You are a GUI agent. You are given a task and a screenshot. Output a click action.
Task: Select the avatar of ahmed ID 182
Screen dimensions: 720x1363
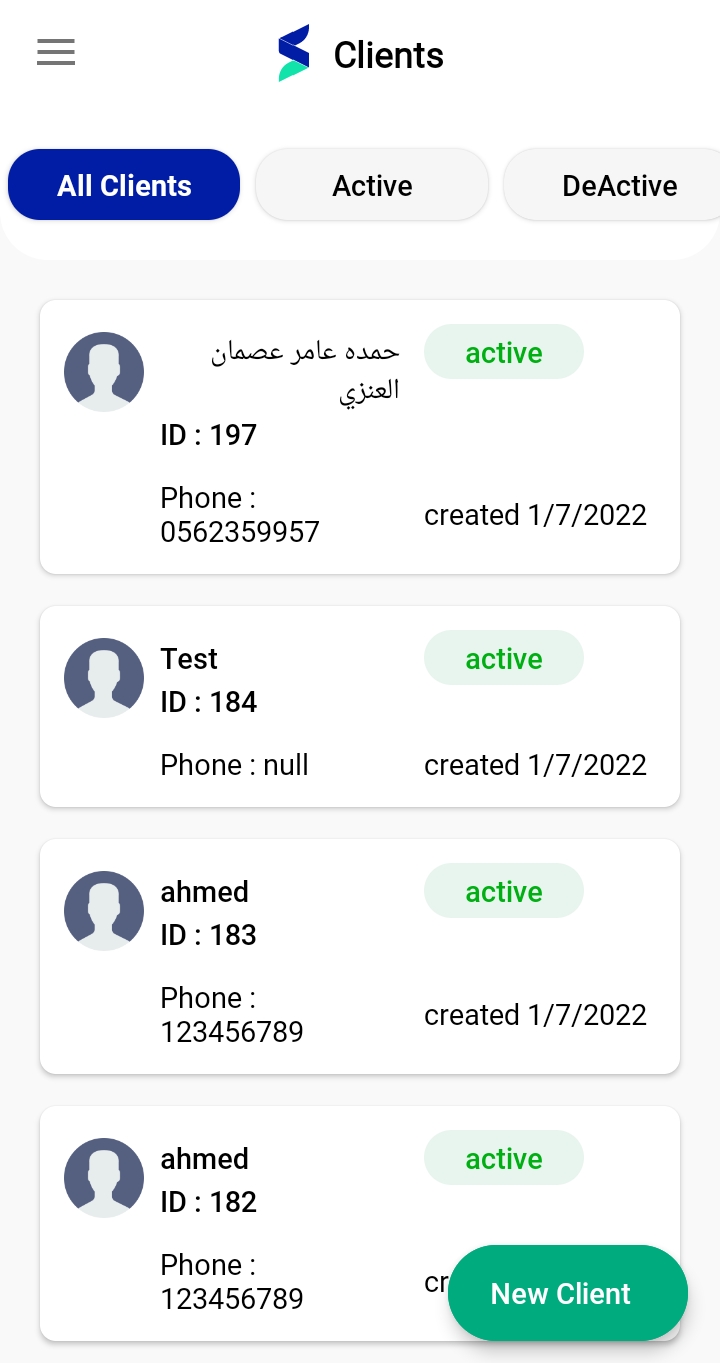pos(104,1177)
